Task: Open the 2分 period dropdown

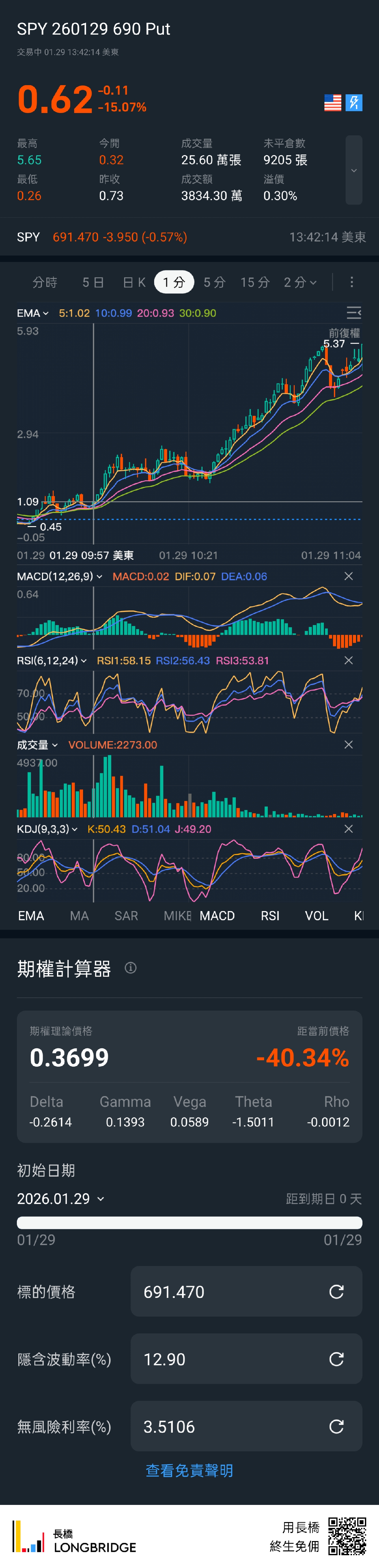Action: [300, 282]
